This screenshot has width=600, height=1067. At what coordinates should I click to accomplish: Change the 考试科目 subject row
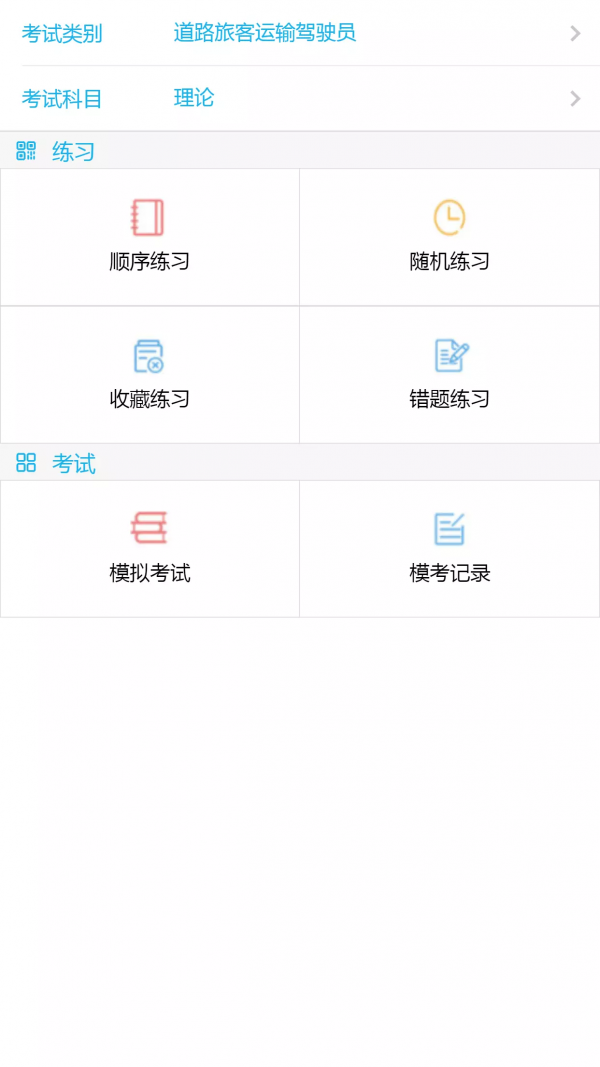tap(300, 98)
